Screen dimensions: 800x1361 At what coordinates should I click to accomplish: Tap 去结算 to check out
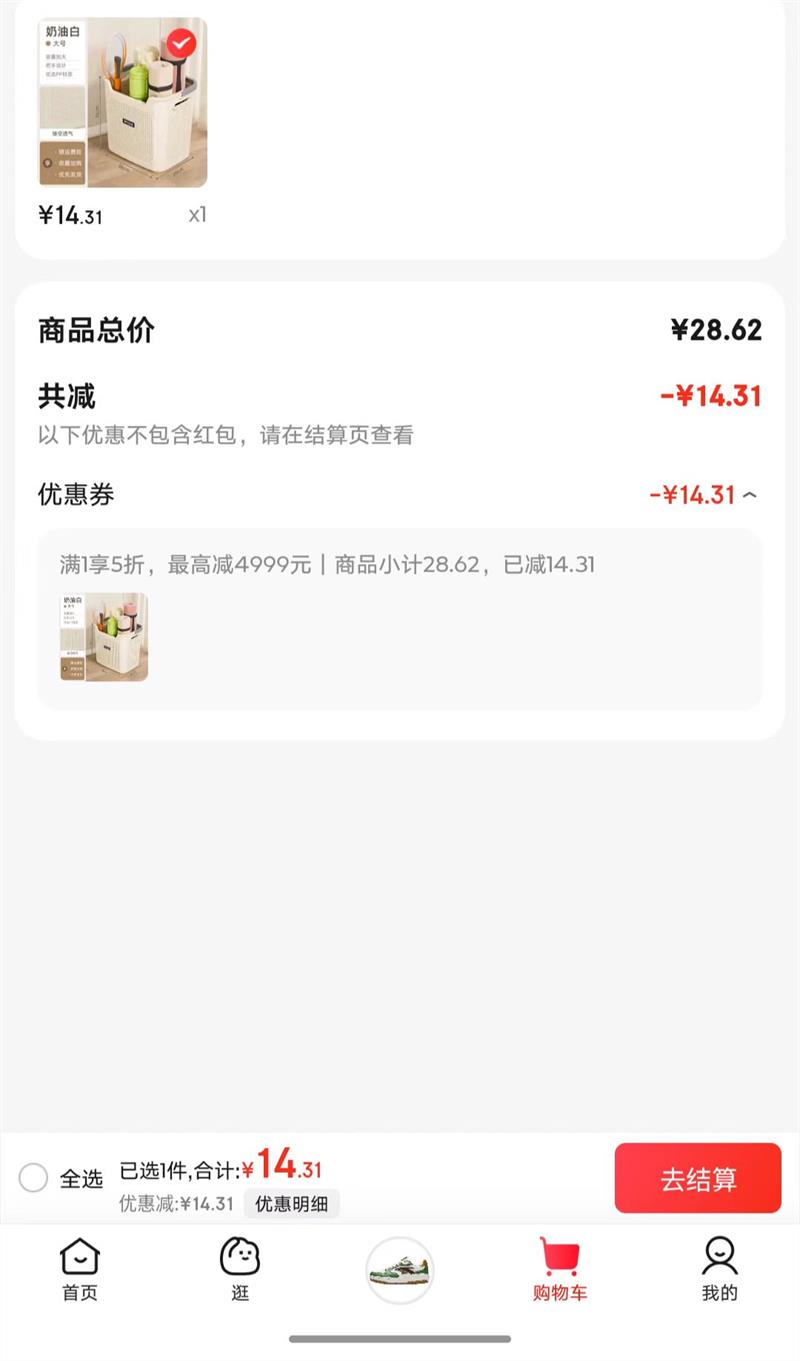click(697, 1178)
